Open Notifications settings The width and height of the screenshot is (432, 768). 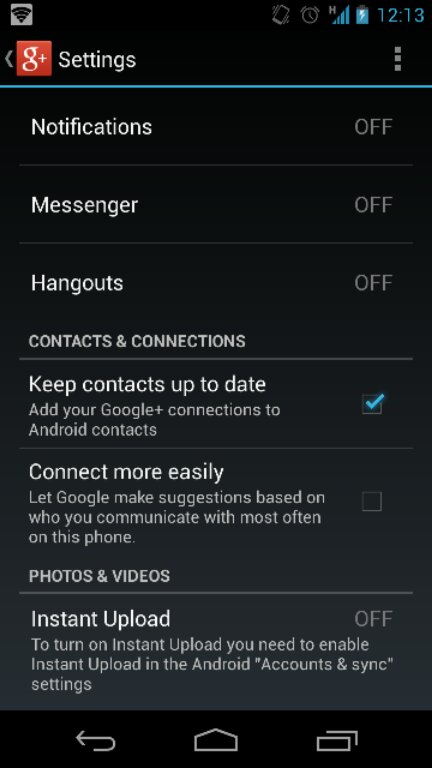216,127
